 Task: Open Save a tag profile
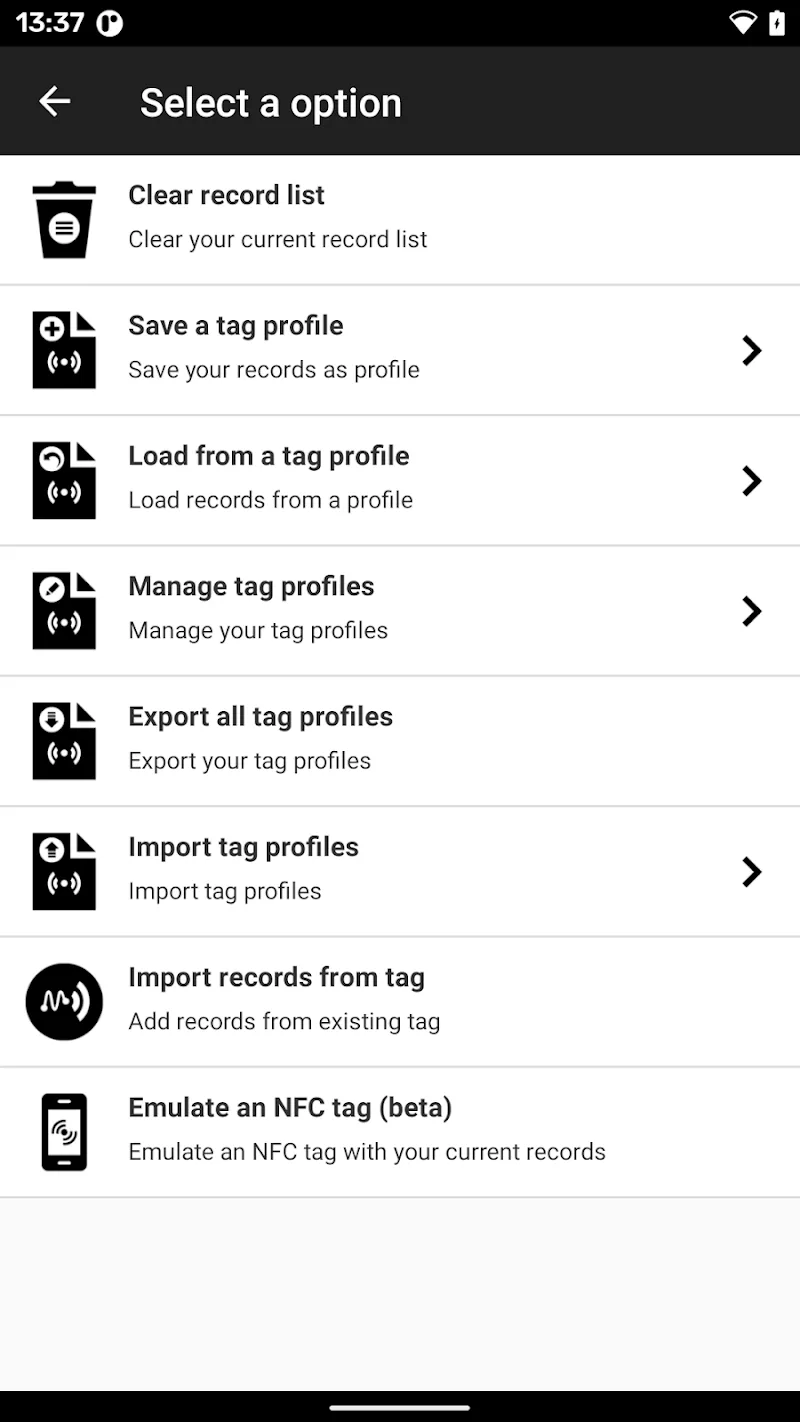400,349
